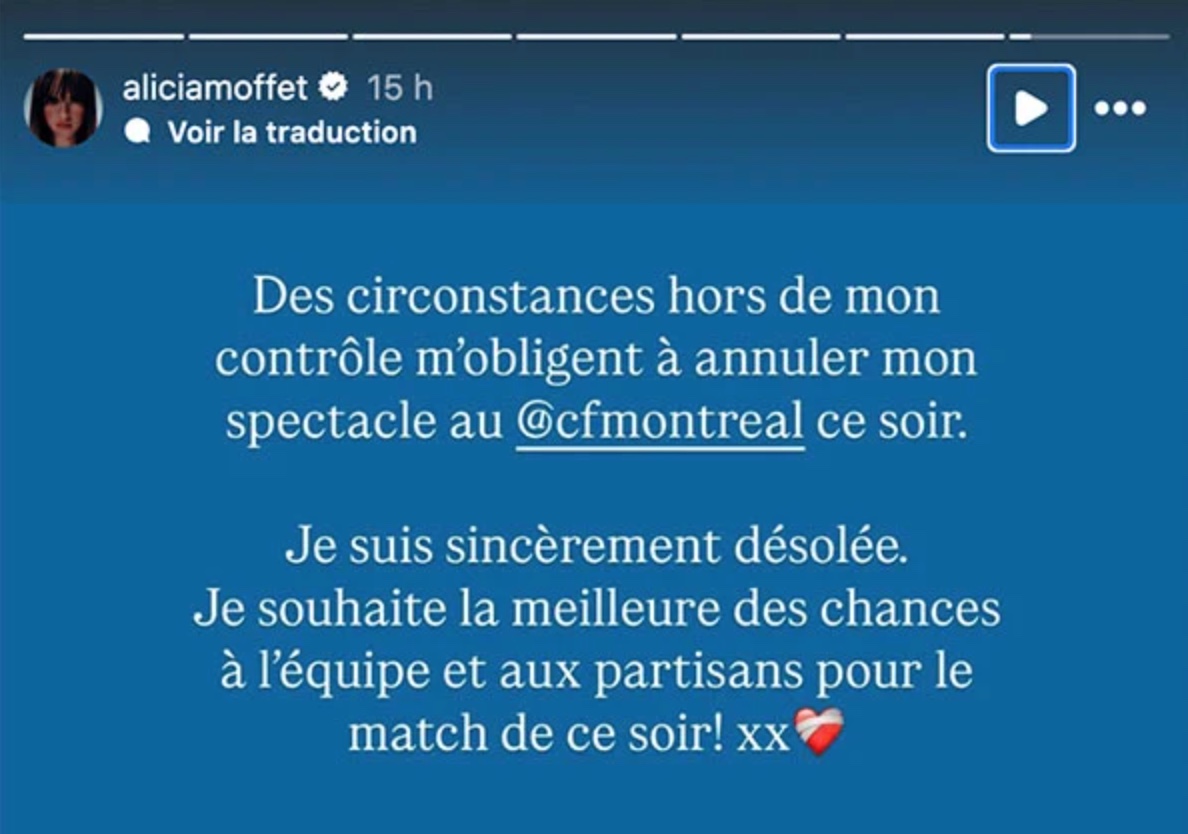
Task: Open the @cfmontreal mention
Action: [x=661, y=423]
